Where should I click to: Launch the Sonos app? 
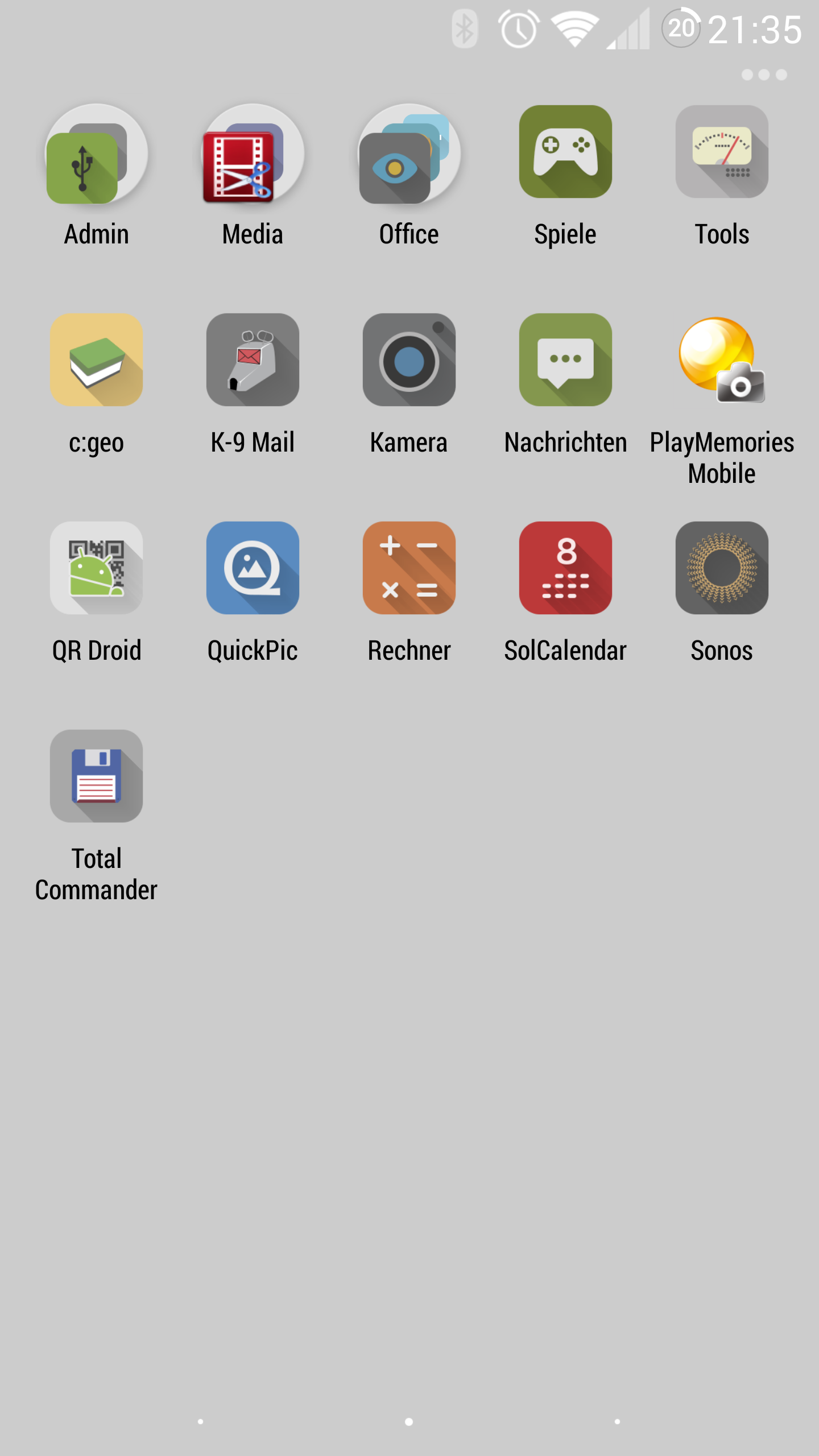(722, 568)
